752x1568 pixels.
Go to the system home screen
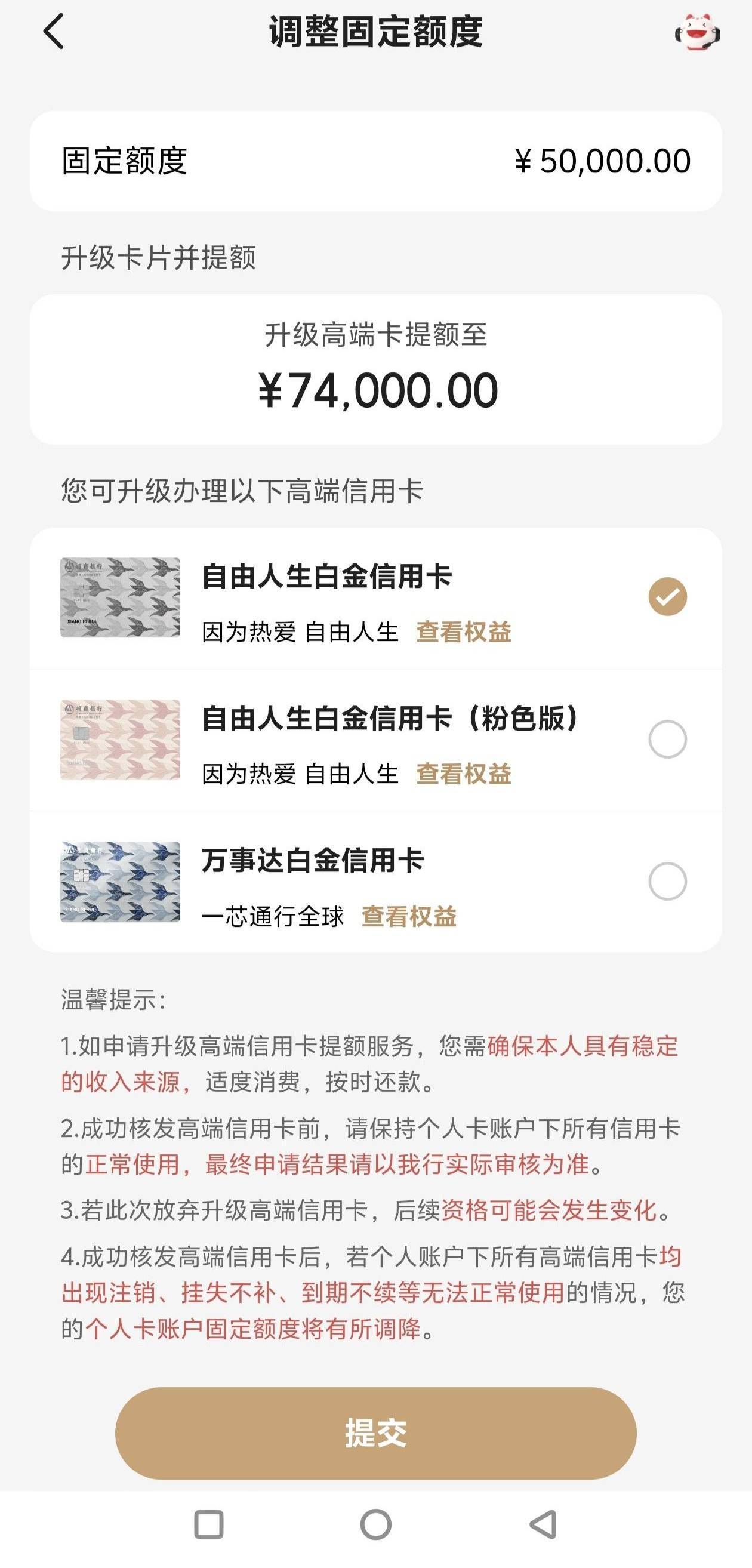(375, 1524)
